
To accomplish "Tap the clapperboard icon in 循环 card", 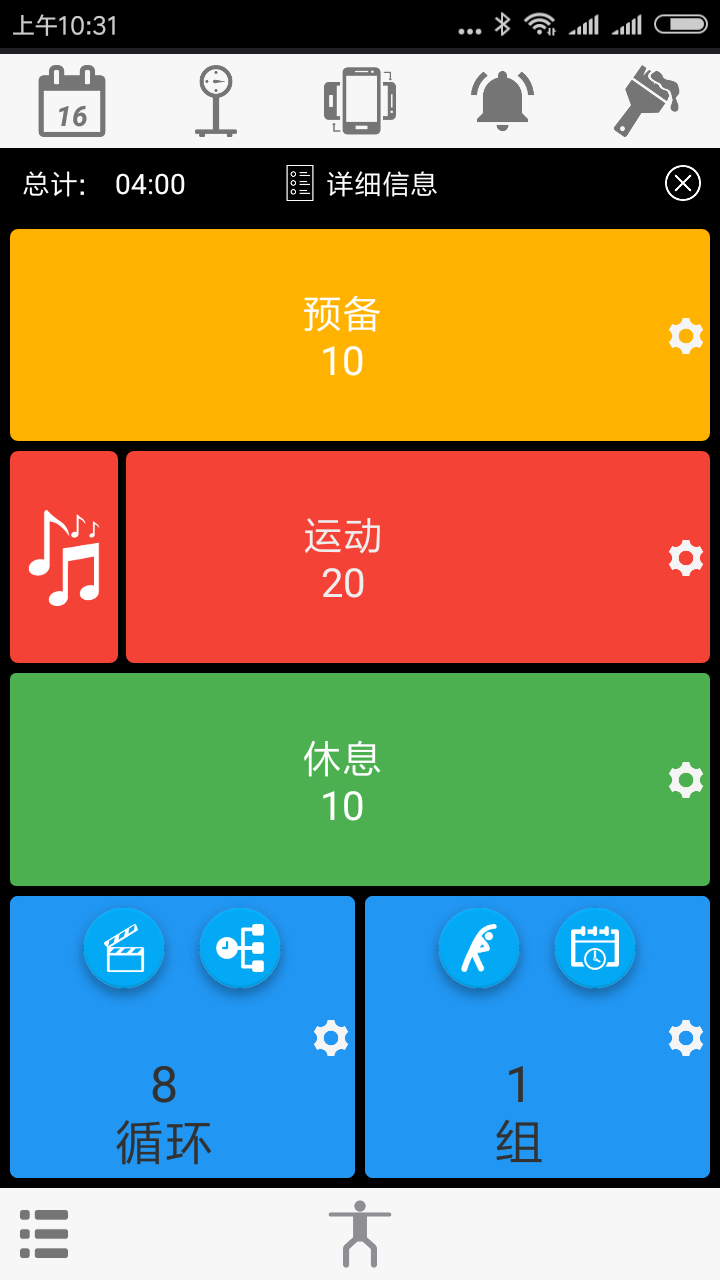I will coord(124,948).
